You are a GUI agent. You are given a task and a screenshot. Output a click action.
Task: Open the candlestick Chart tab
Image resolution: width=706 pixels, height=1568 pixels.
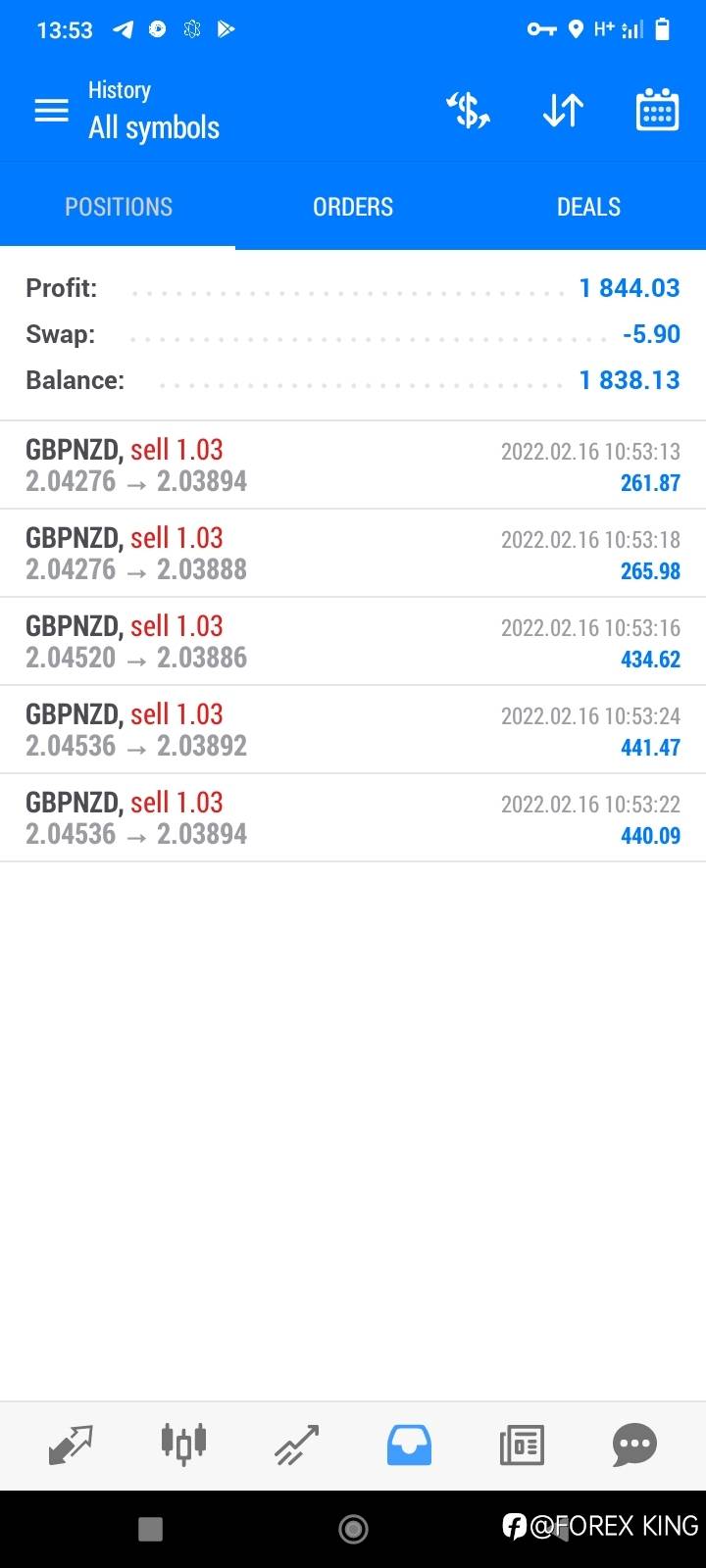tap(183, 1445)
